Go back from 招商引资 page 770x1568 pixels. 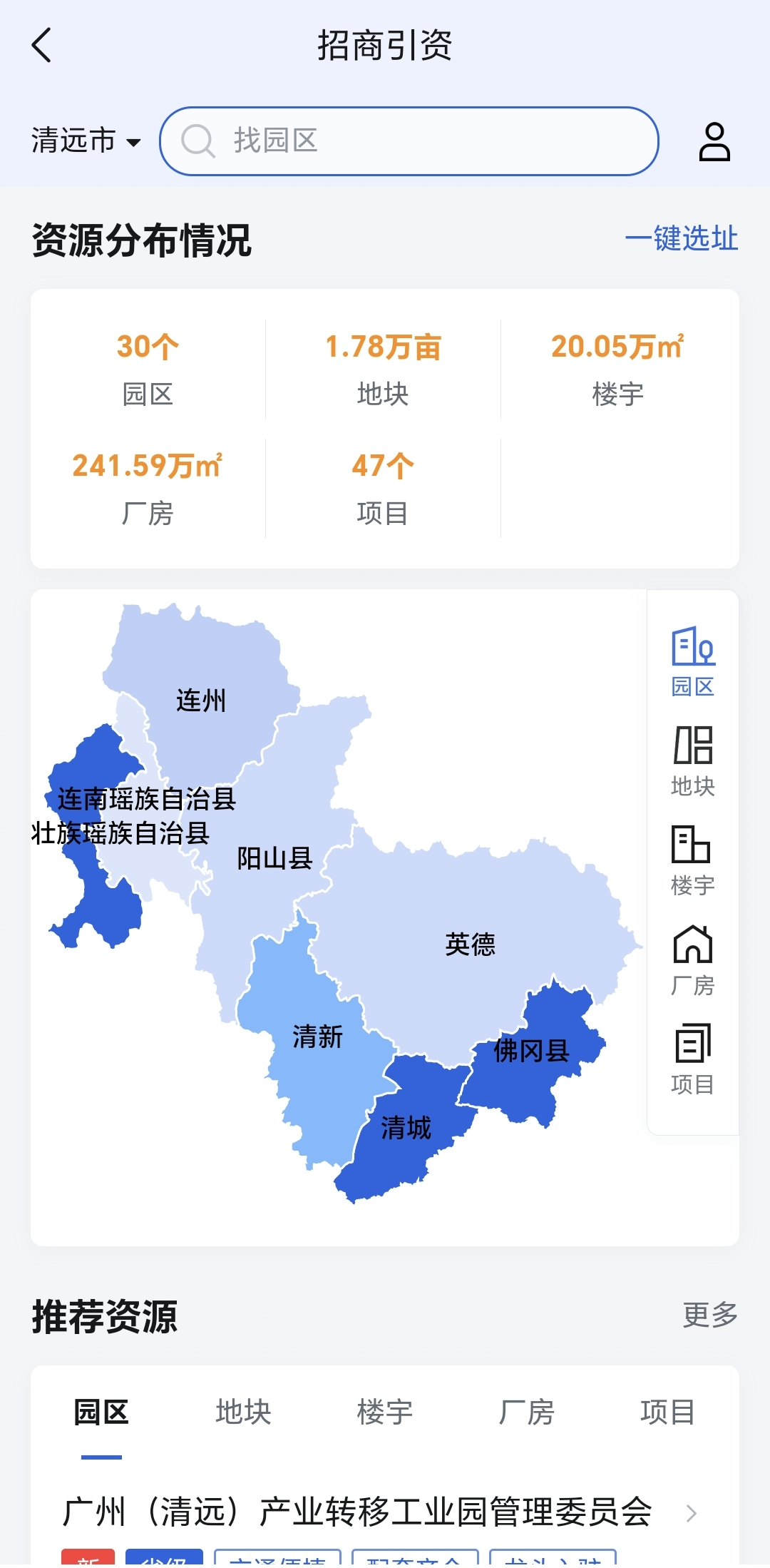[43, 46]
